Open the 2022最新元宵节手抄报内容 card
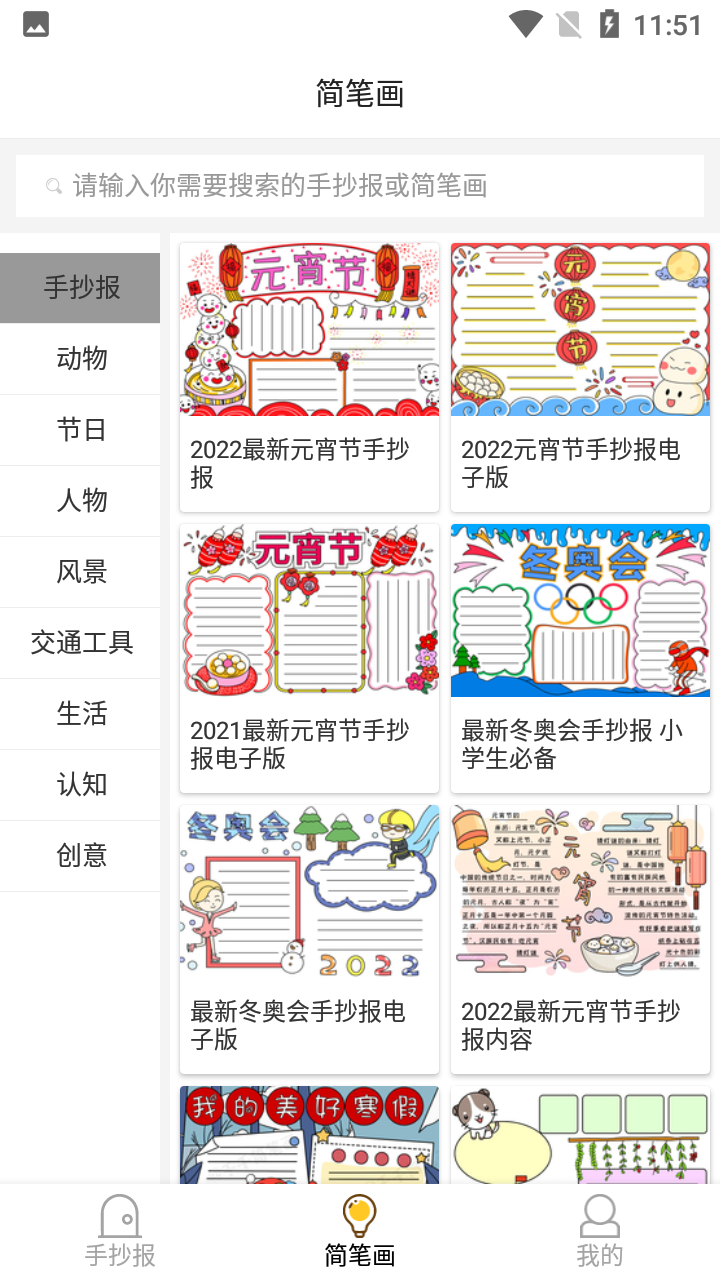Screen dimensions: 720x1280 (x=580, y=938)
